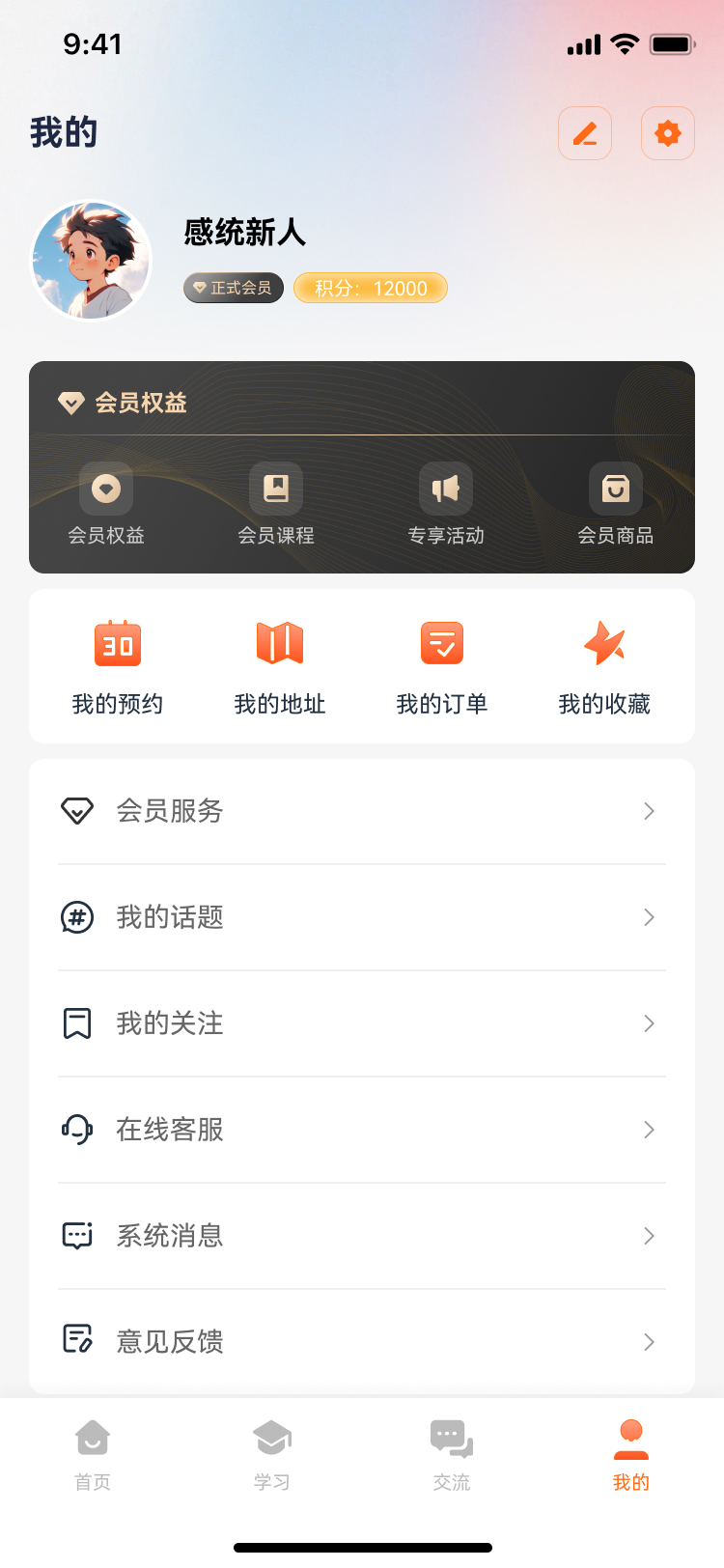This screenshot has width=724, height=1568.
Task: Select the 会员权益 diamond icon
Action: (106, 489)
